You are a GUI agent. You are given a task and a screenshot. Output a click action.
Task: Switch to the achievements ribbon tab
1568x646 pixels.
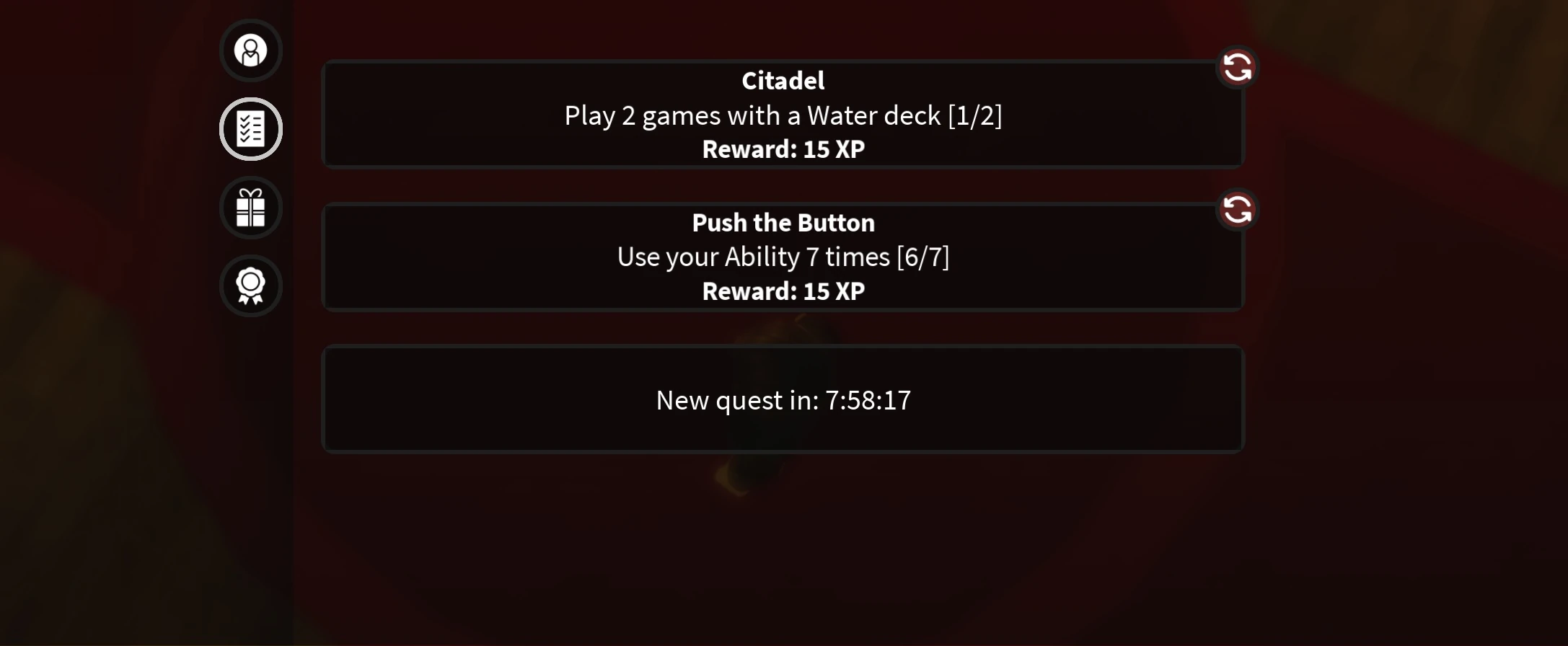click(251, 286)
